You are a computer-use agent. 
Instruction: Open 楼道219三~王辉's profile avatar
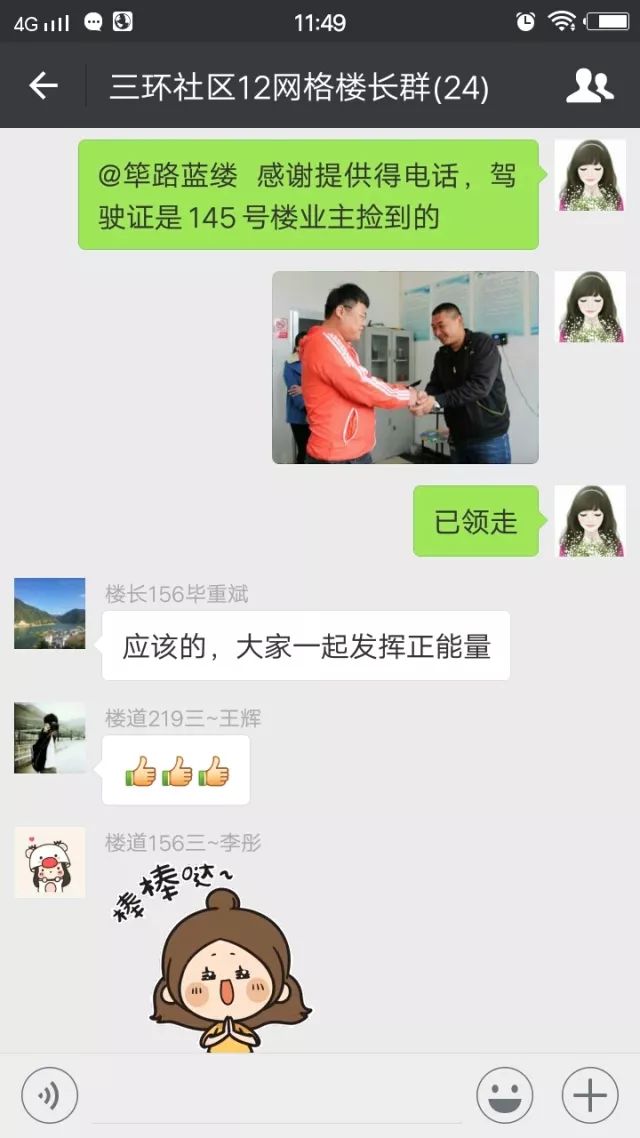[x=50, y=737]
